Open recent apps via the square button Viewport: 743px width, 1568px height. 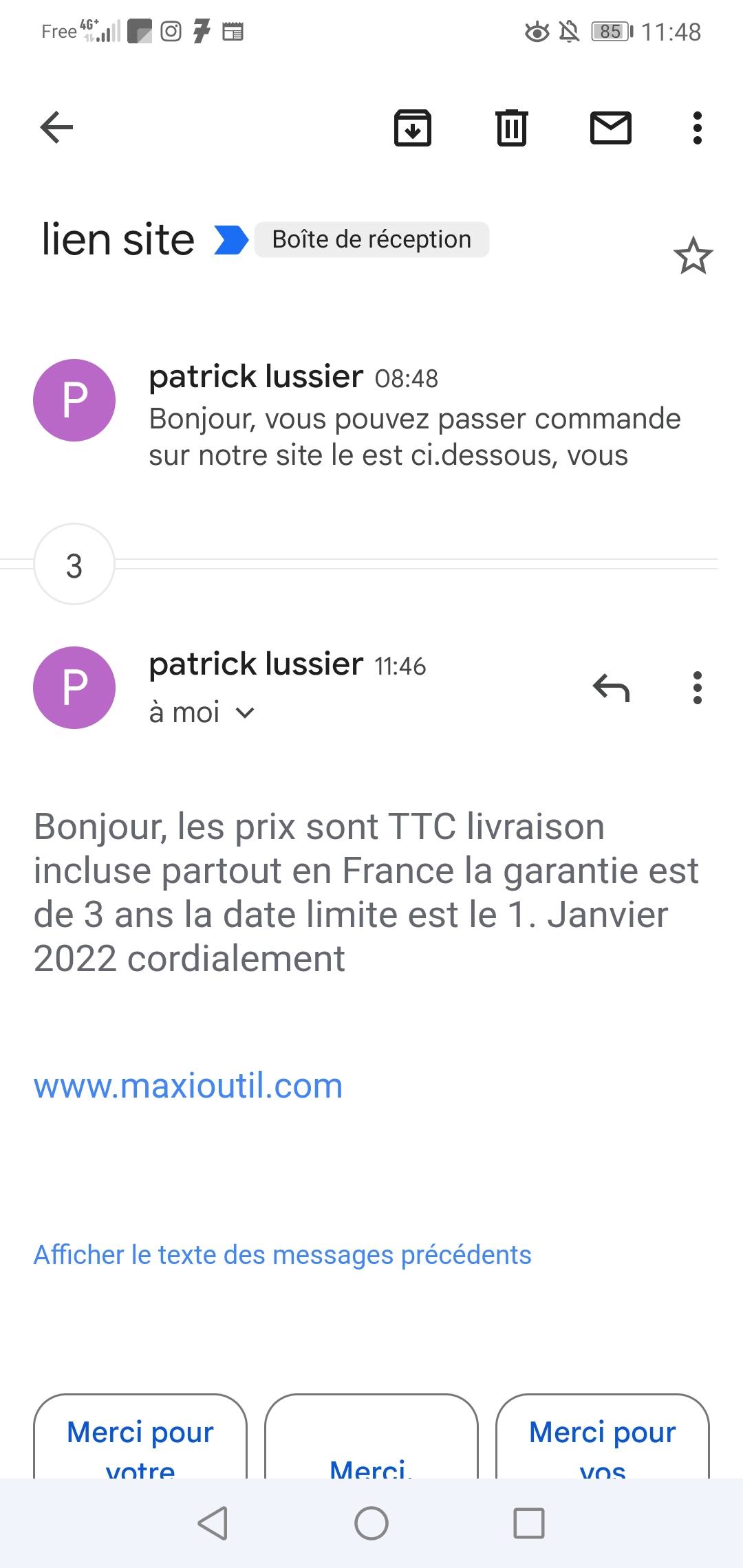click(529, 1523)
